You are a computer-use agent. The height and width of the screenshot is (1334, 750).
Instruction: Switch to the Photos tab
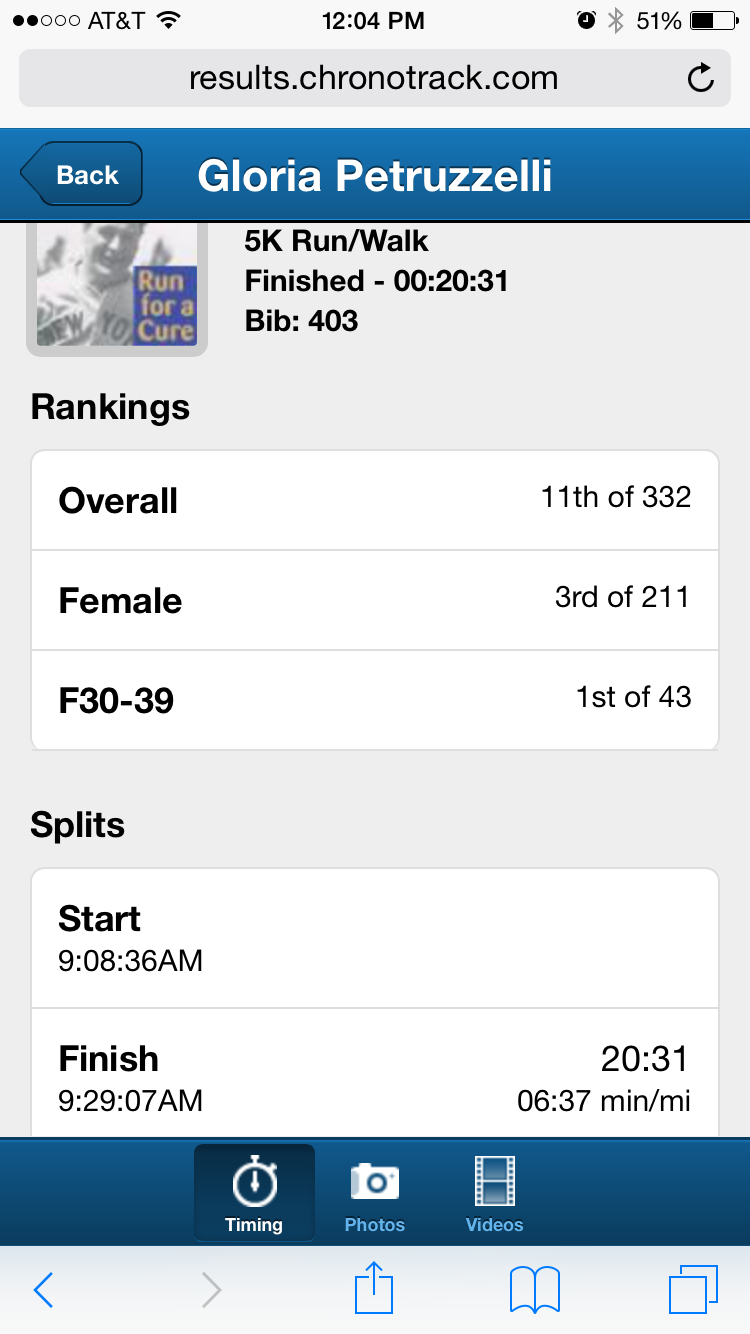pyautogui.click(x=374, y=1194)
